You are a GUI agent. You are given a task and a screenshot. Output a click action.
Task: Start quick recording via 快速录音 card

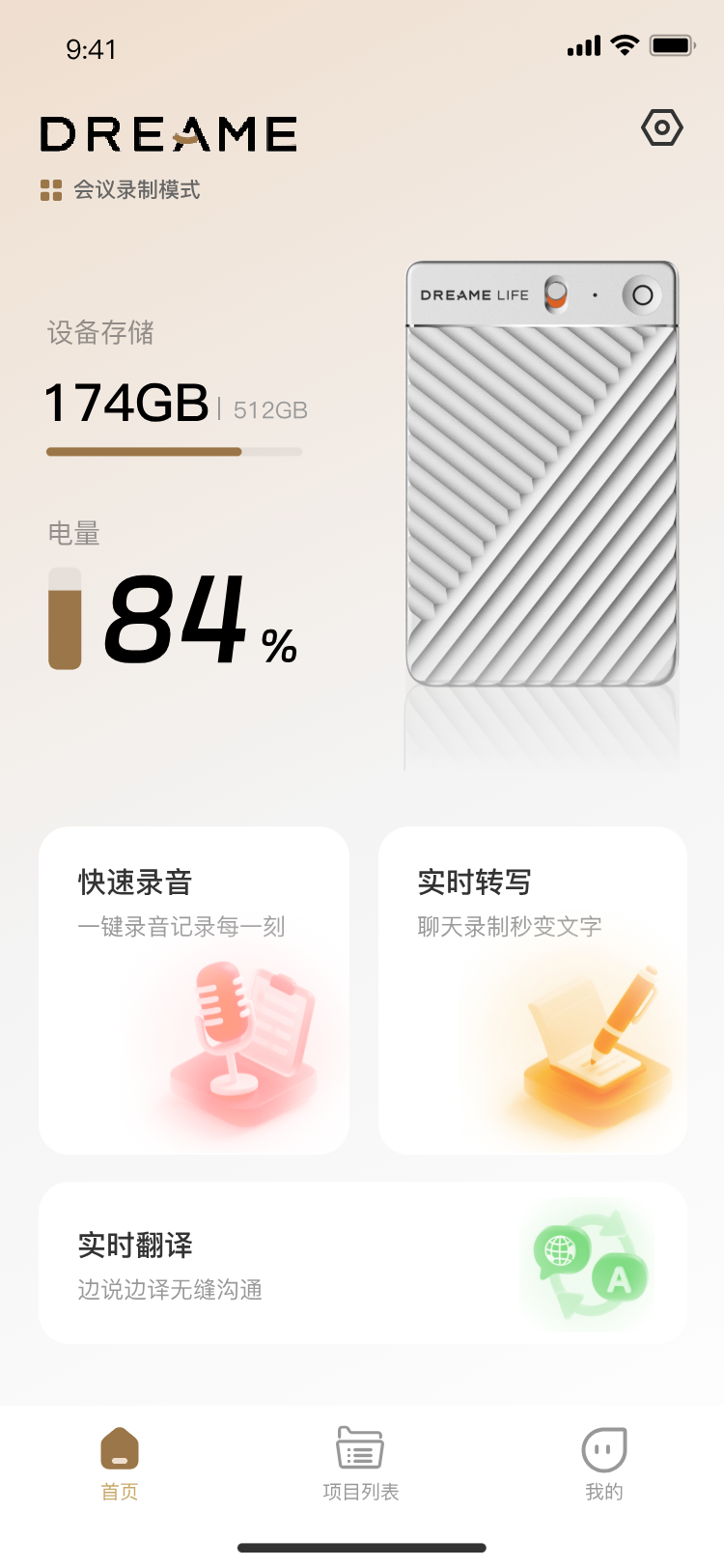193,990
